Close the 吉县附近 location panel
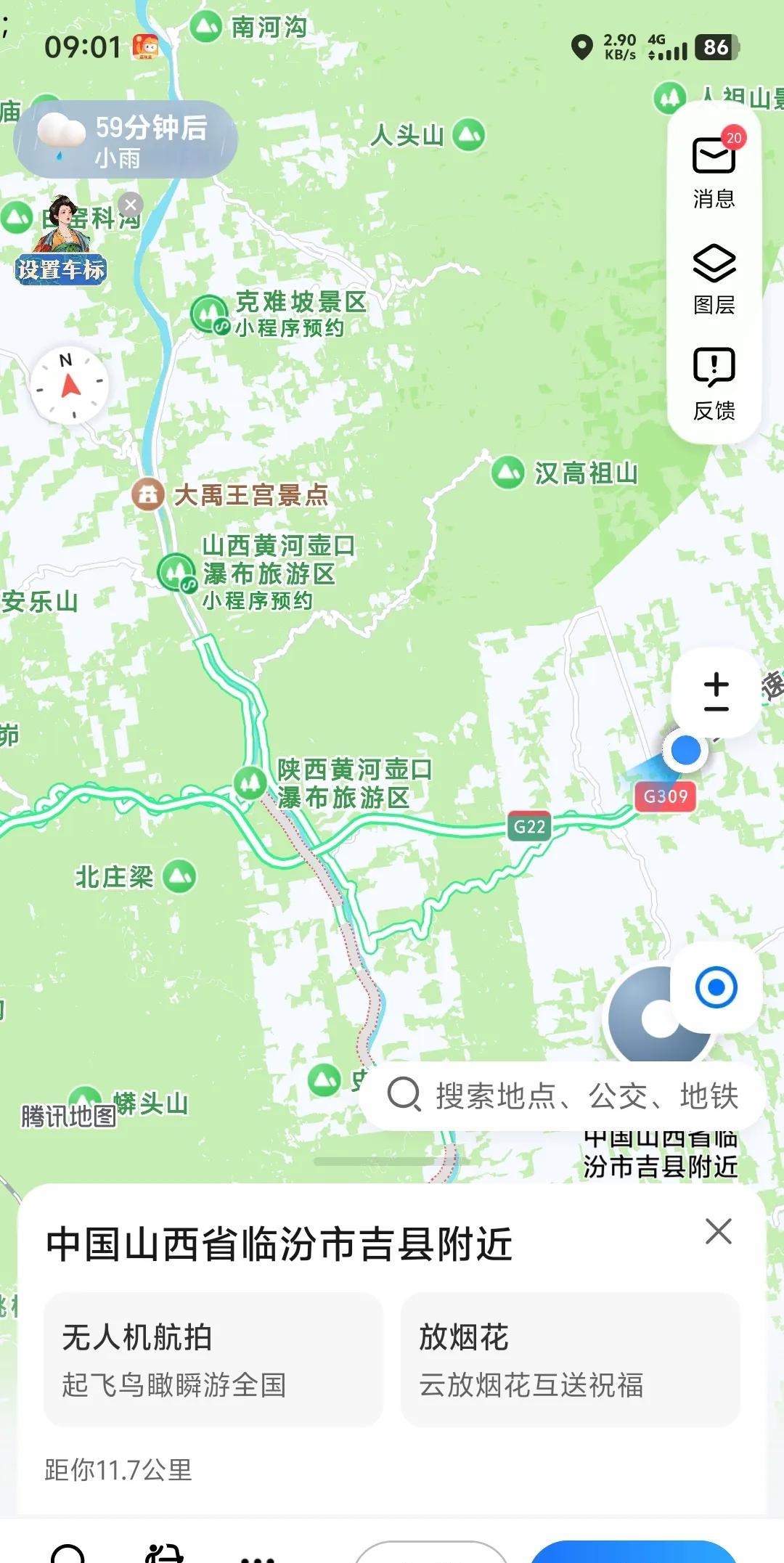 click(718, 1231)
